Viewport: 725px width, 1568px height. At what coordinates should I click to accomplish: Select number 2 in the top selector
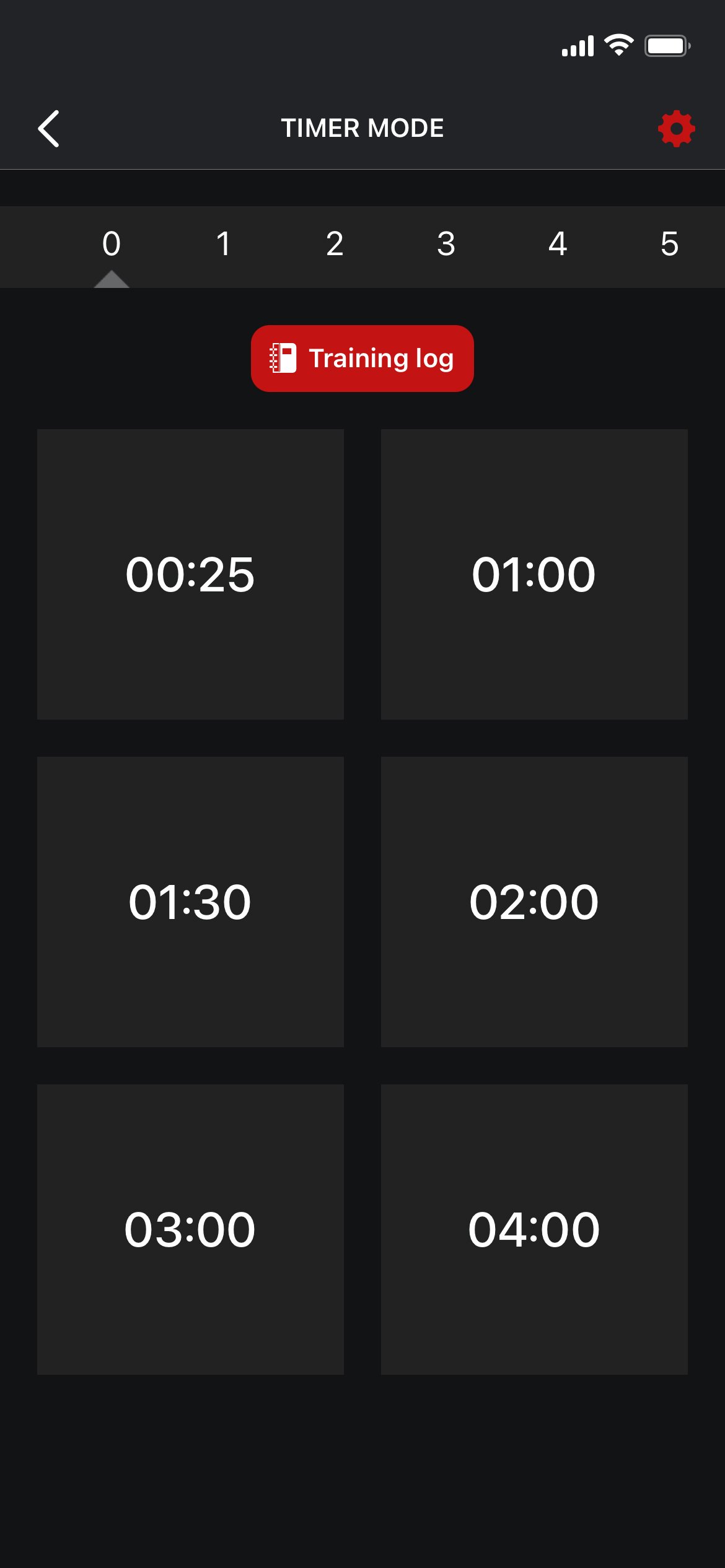click(x=335, y=244)
